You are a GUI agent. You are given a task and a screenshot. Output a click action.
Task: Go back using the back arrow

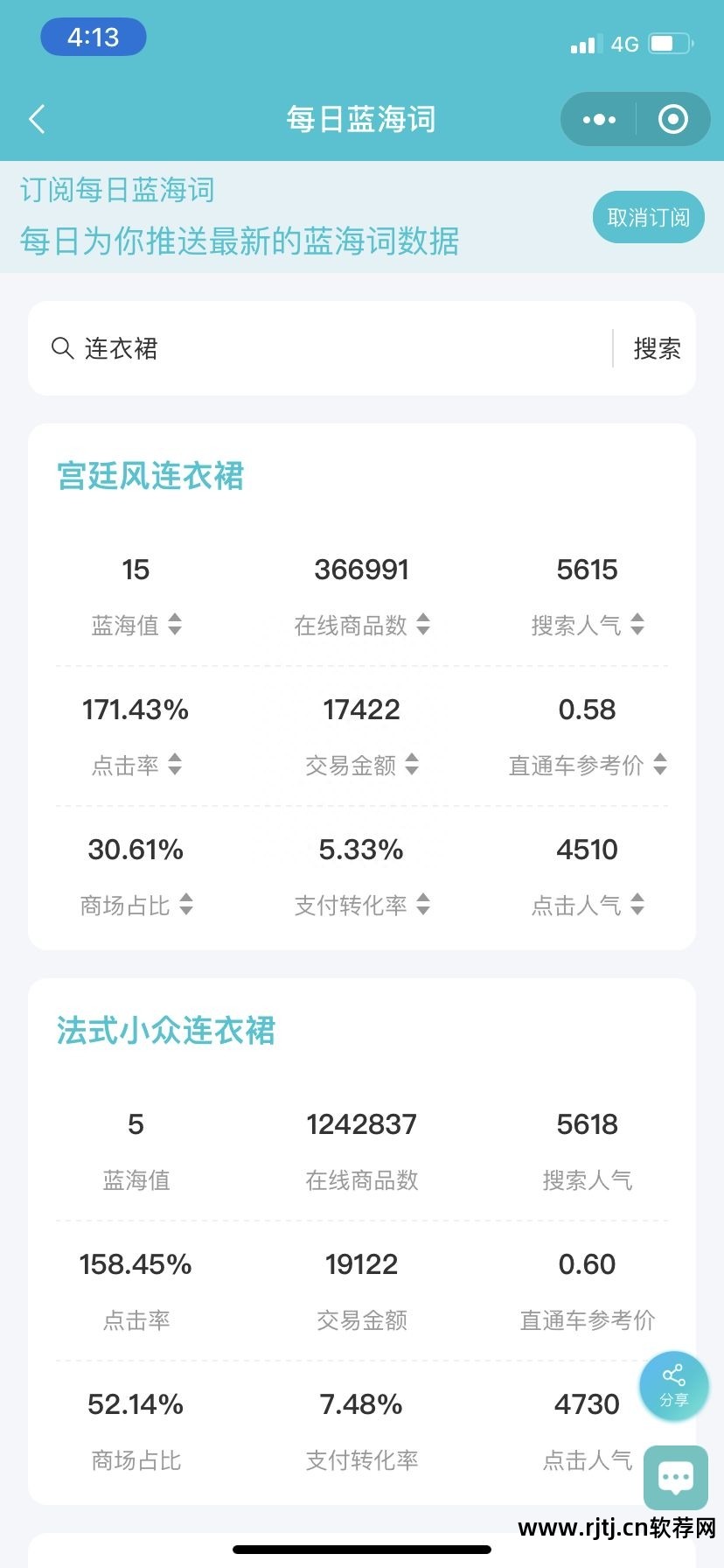pos(37,119)
